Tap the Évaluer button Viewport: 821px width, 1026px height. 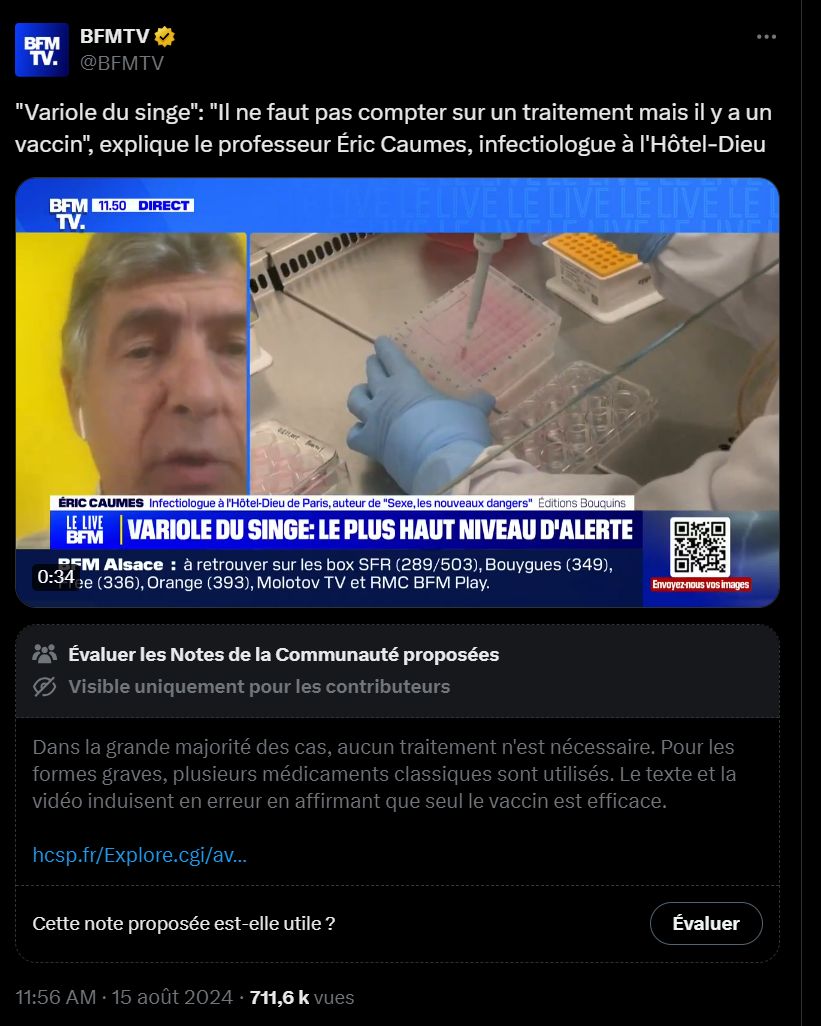(x=705, y=923)
